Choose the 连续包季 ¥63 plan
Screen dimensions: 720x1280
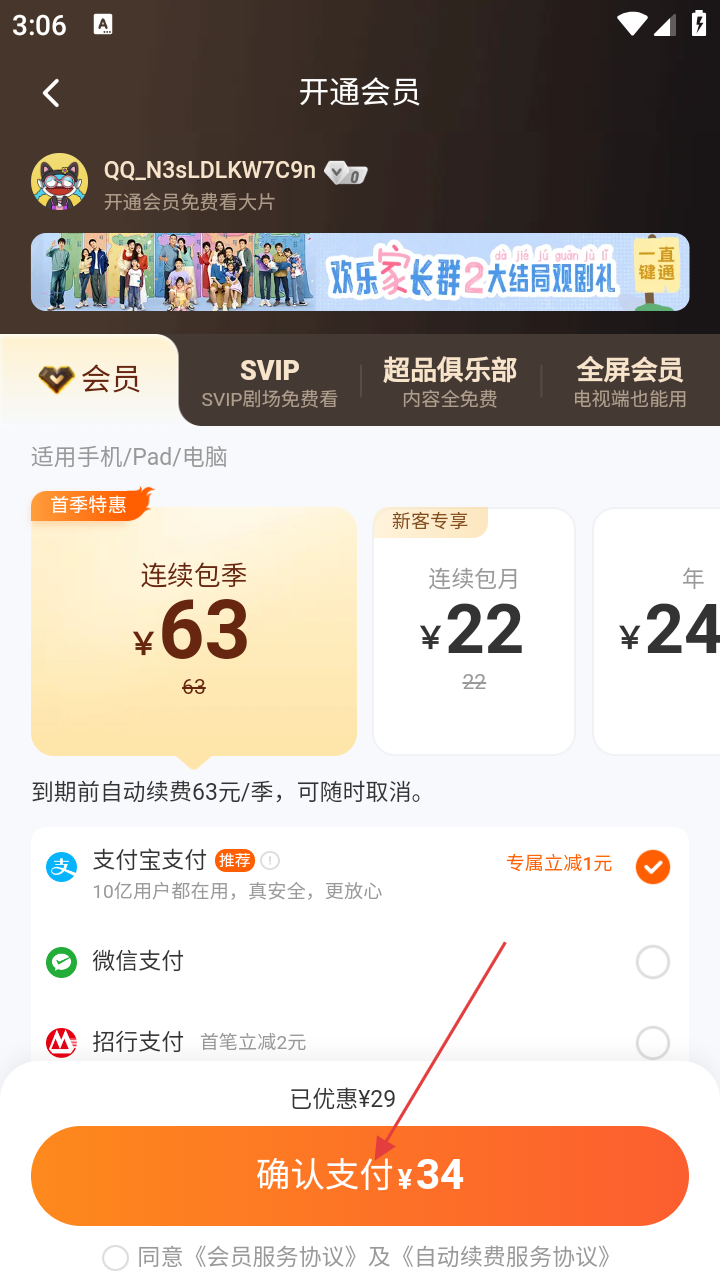point(194,631)
